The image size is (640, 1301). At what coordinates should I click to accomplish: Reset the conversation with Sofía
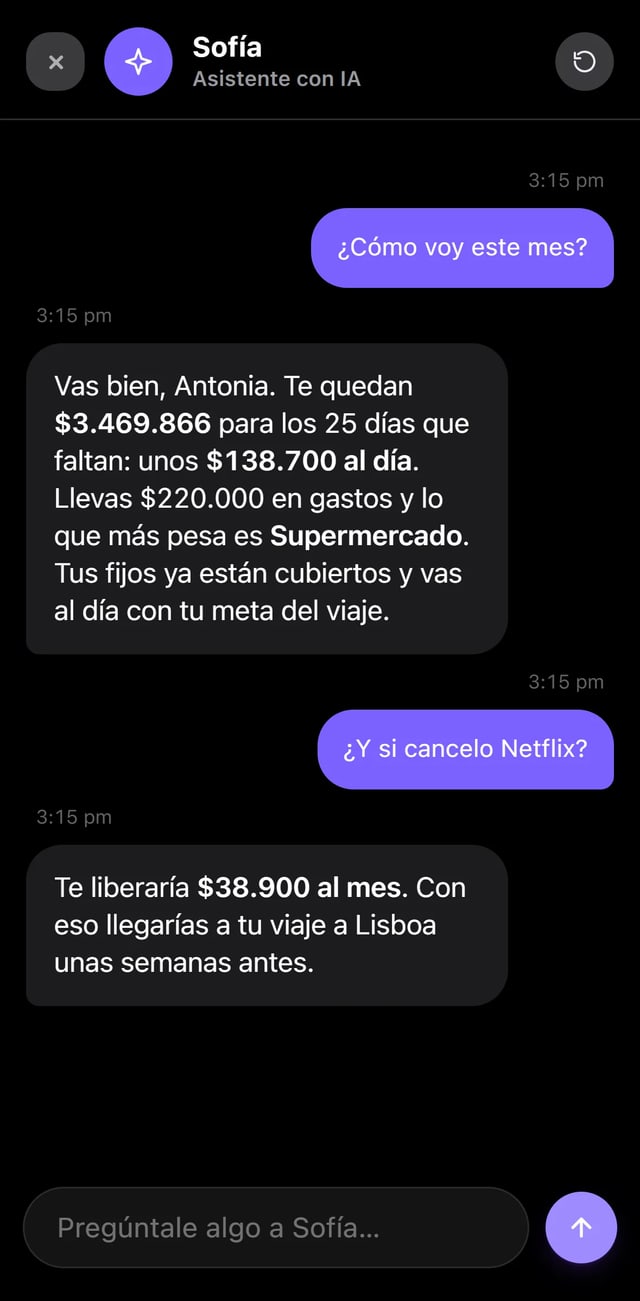point(584,62)
